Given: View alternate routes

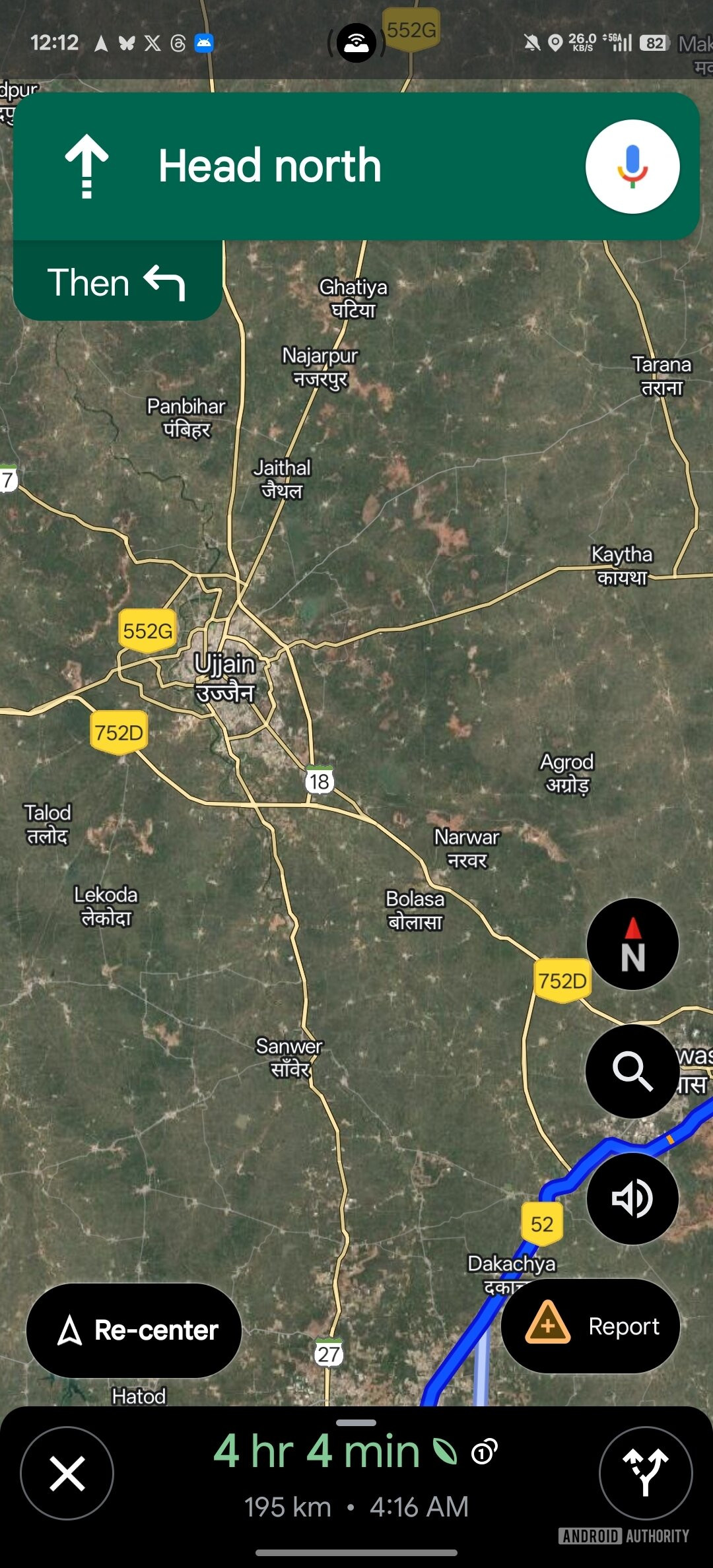Looking at the screenshot, I should pyautogui.click(x=645, y=1473).
